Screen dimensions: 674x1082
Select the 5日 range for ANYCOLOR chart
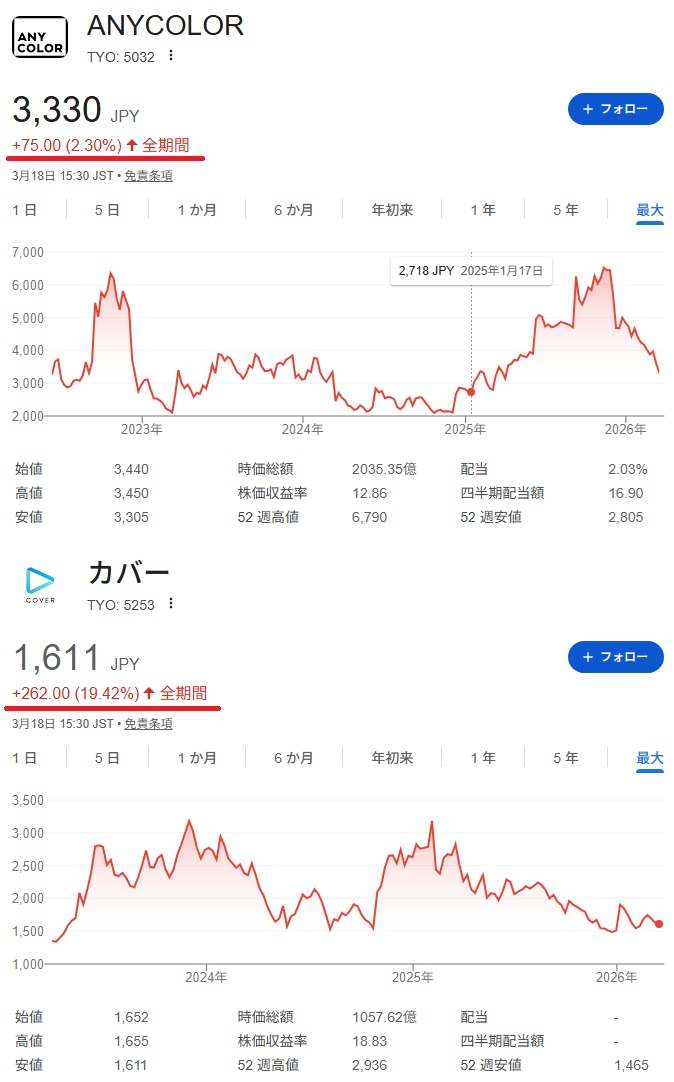pyautogui.click(x=107, y=210)
